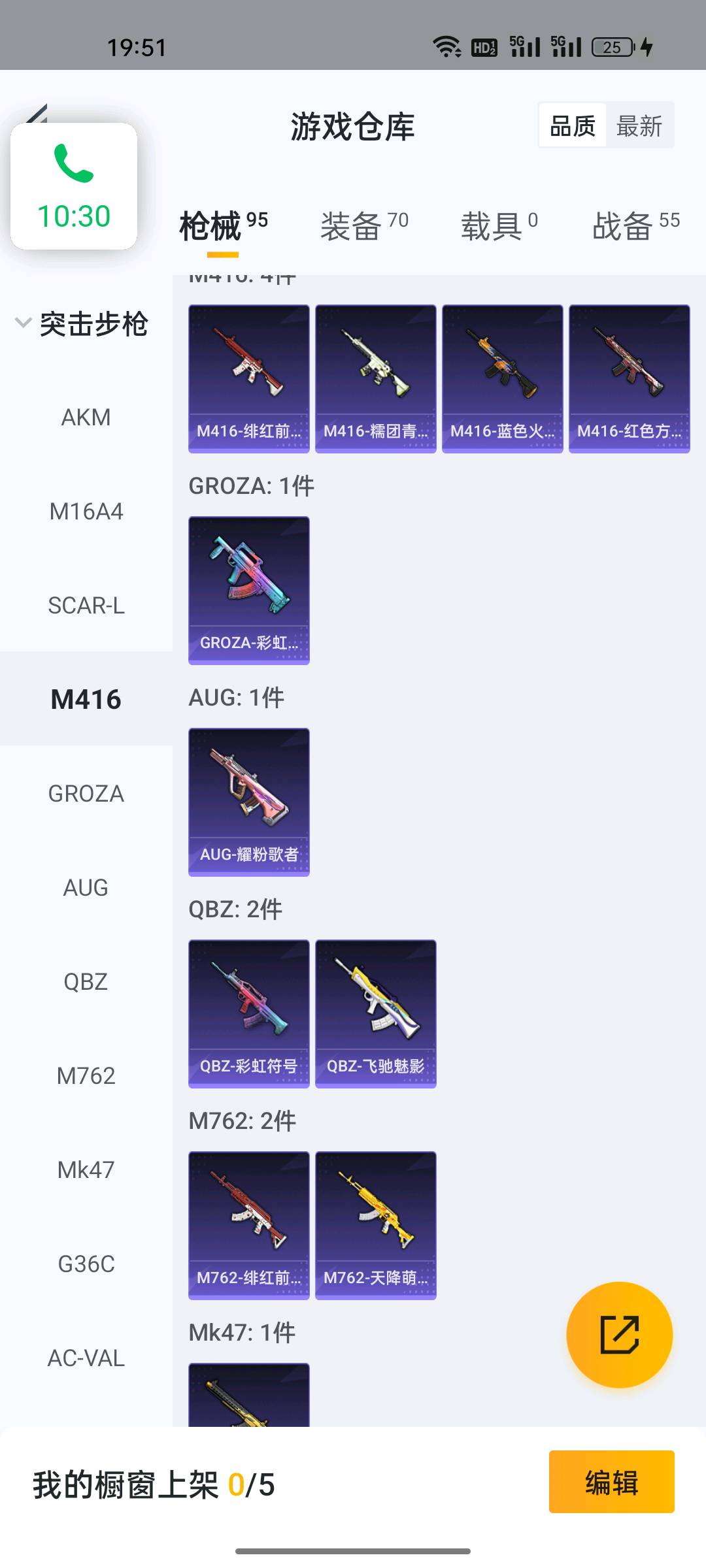Select AC-VAL in the side list
The height and width of the screenshot is (1568, 706).
coord(86,1358)
